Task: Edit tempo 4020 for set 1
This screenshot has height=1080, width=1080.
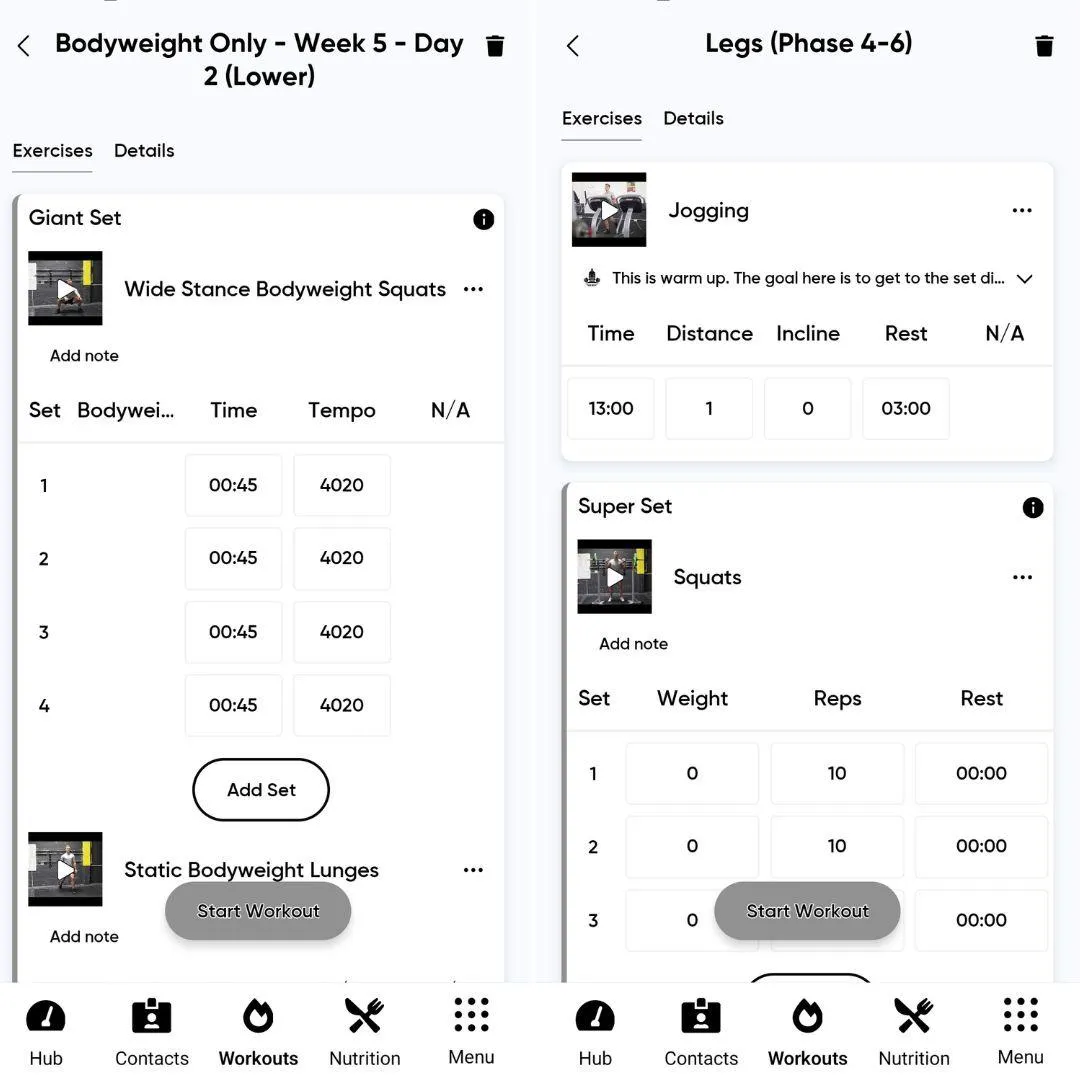Action: point(341,485)
